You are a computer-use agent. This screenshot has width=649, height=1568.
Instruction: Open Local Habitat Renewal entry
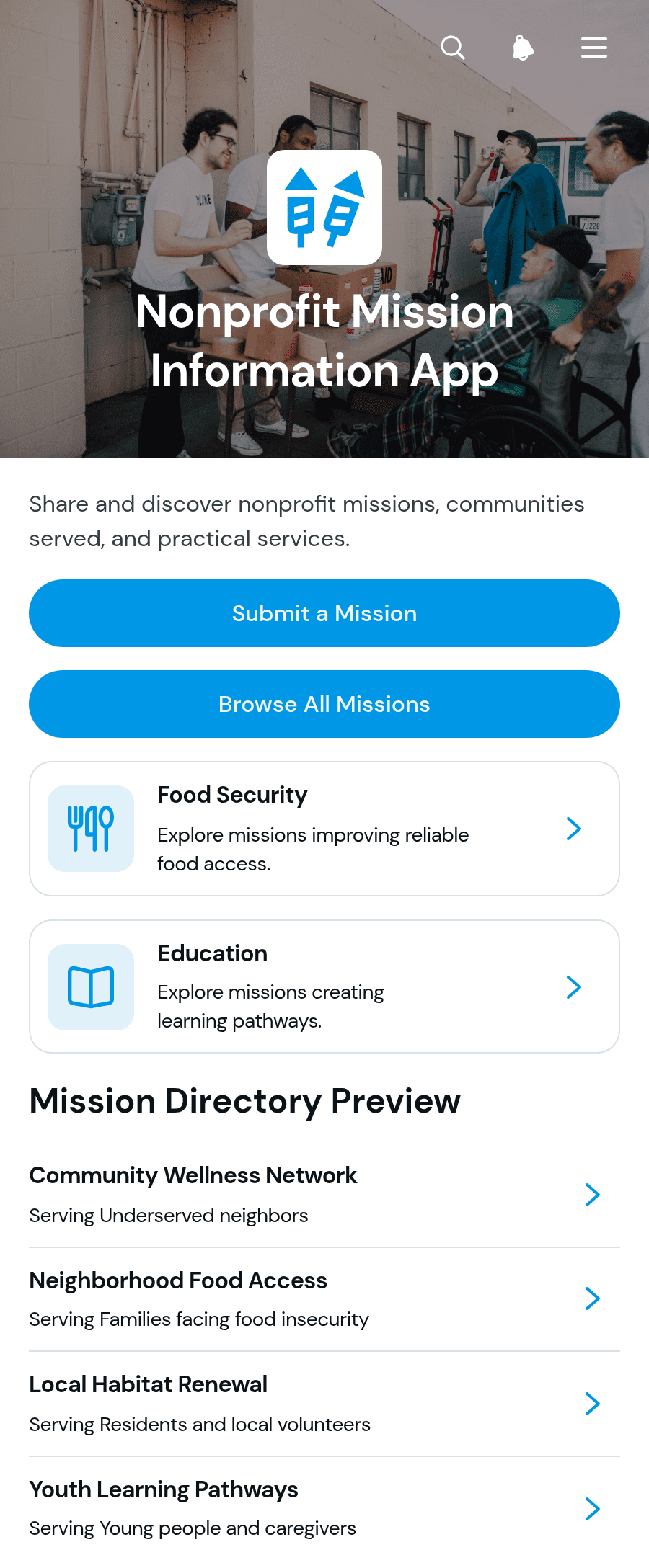(x=324, y=1404)
